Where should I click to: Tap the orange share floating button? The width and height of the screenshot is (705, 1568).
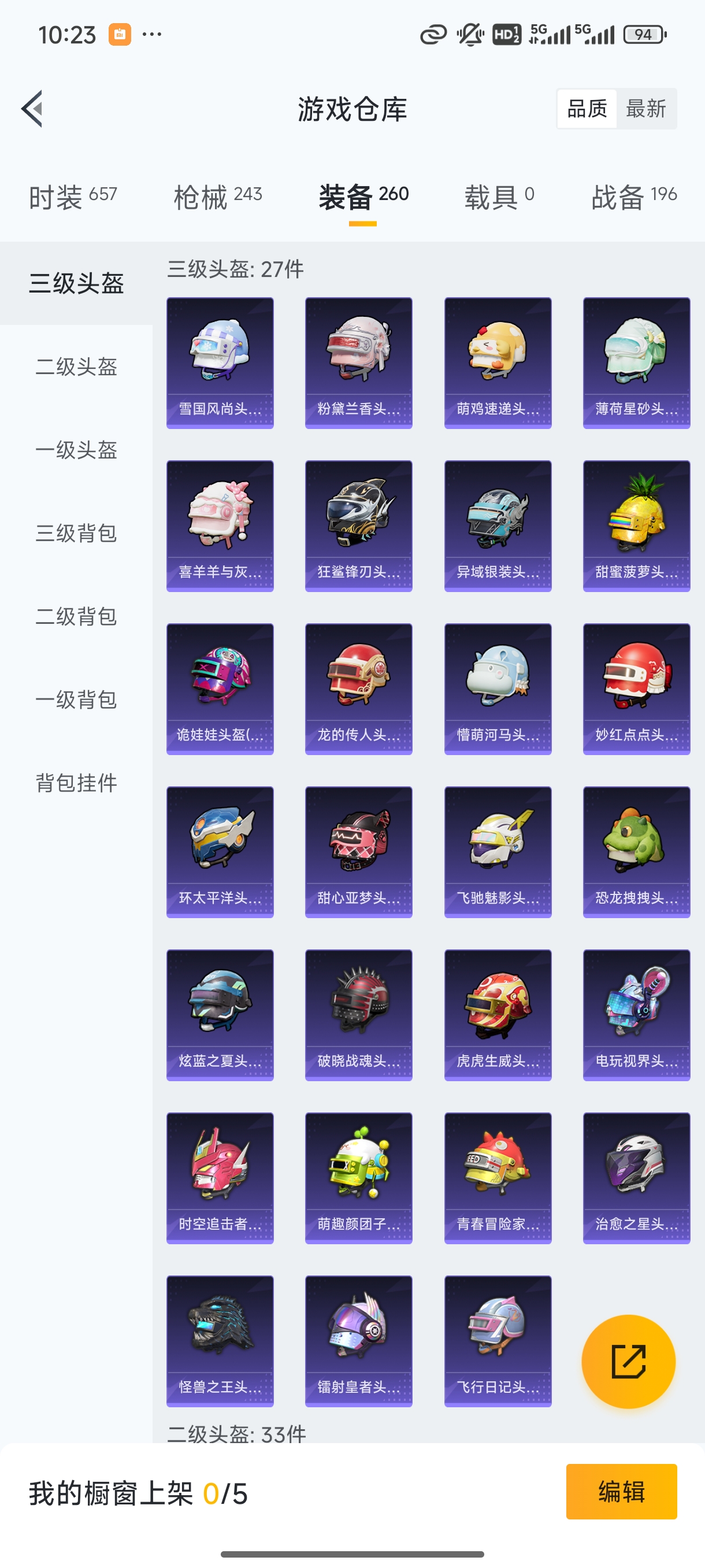pyautogui.click(x=628, y=1362)
